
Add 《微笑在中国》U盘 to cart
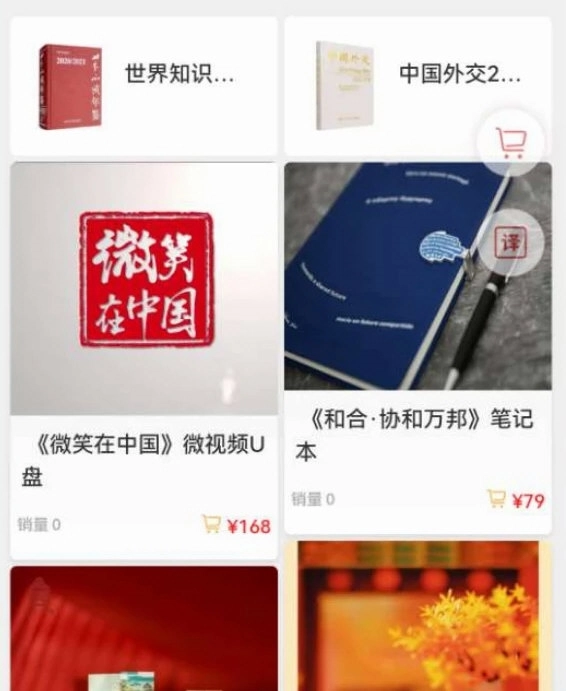click(211, 524)
